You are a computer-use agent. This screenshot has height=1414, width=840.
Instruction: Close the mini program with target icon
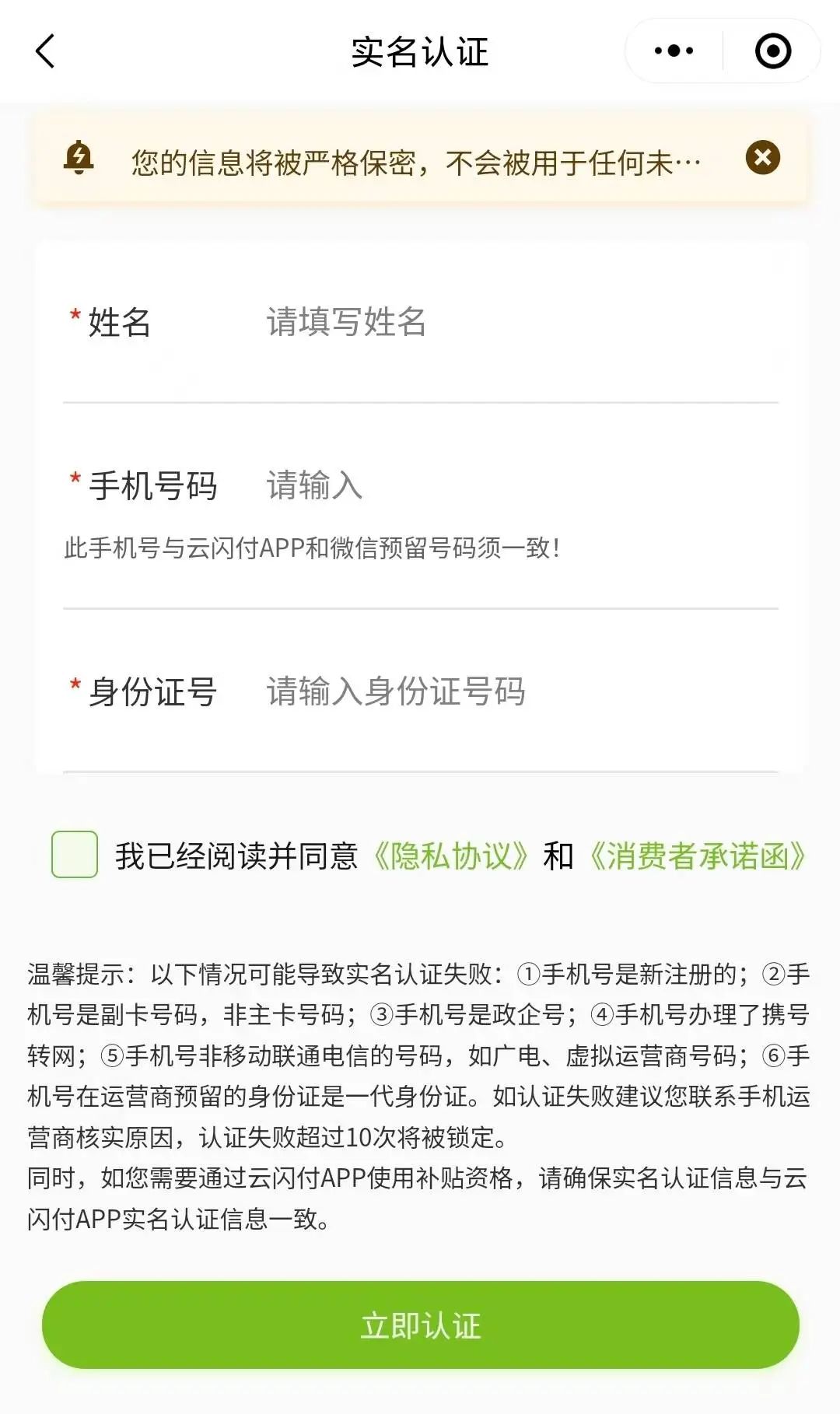[x=772, y=51]
